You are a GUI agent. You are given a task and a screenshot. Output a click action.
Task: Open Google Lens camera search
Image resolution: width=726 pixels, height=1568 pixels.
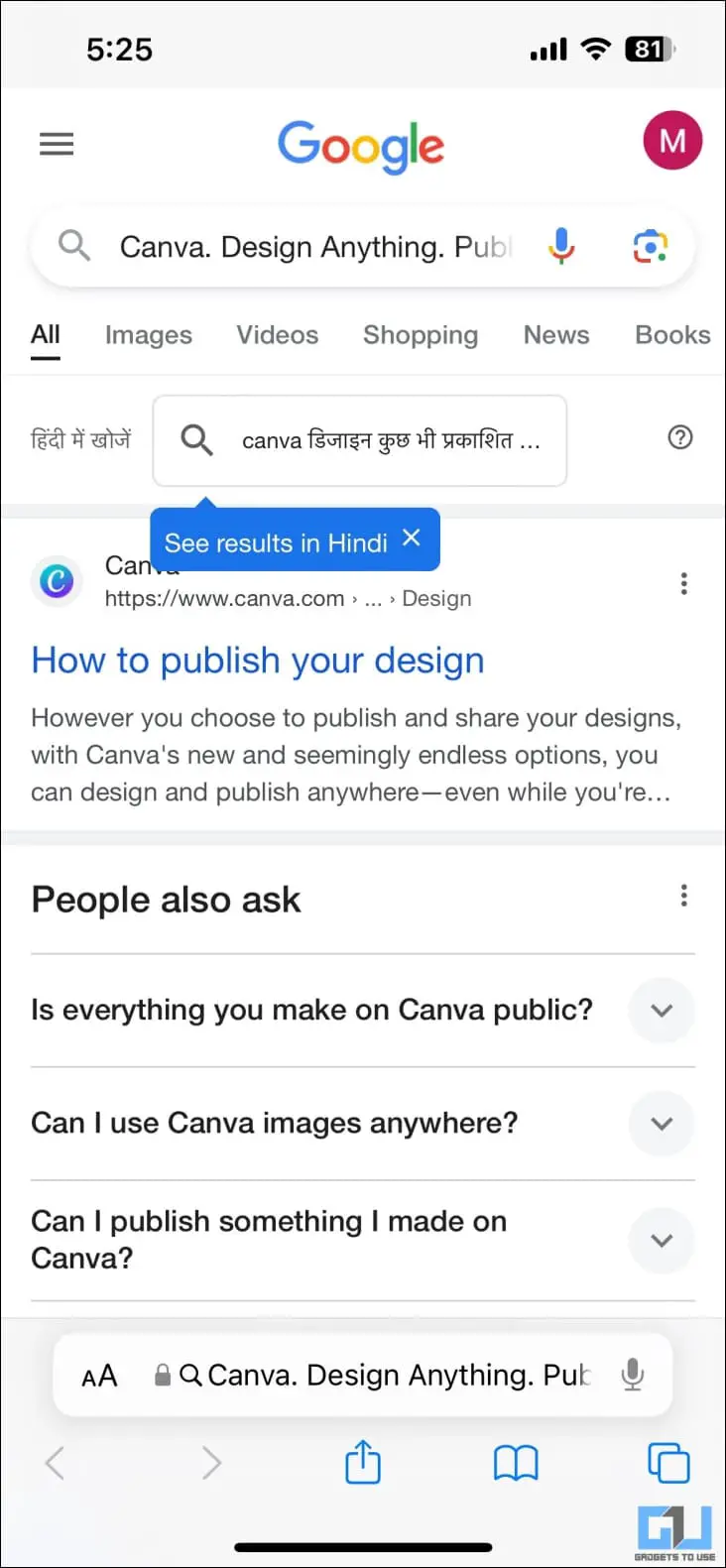650,246
